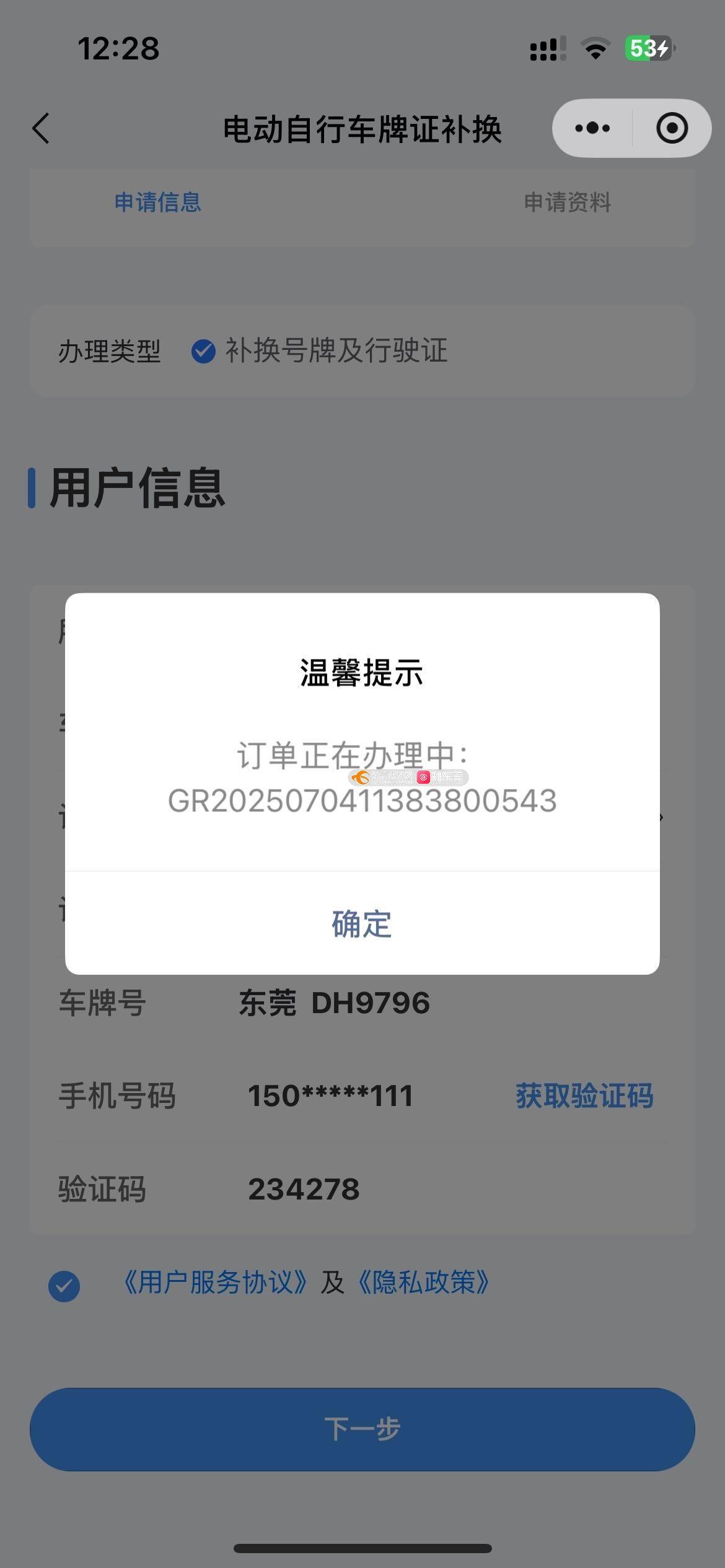Screen dimensions: 725x1568
Task: Go back with the top-left arrow
Action: (x=42, y=129)
